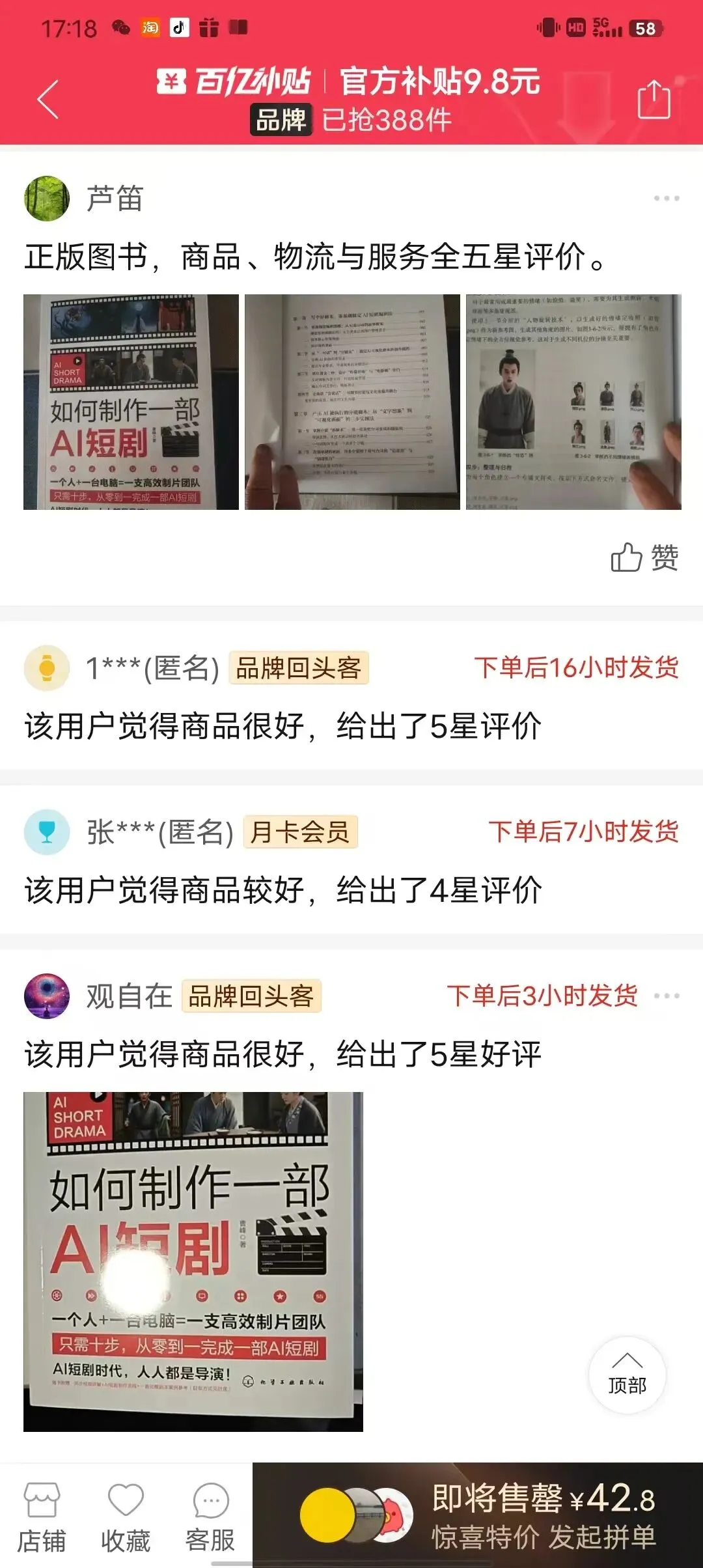The image size is (703, 1568).
Task: Like 芦笛's review with the 赞 button
Action: 644,557
